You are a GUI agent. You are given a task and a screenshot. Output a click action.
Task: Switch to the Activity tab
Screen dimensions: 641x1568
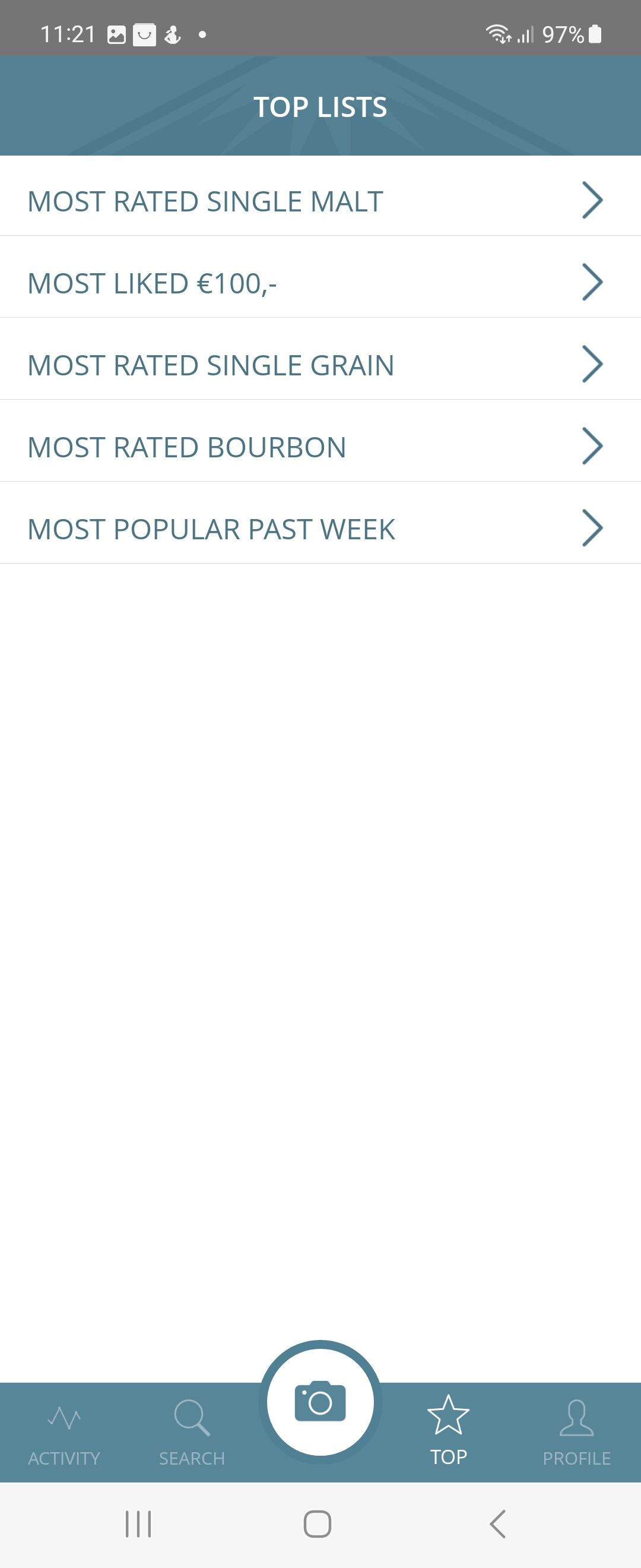coord(64,1434)
